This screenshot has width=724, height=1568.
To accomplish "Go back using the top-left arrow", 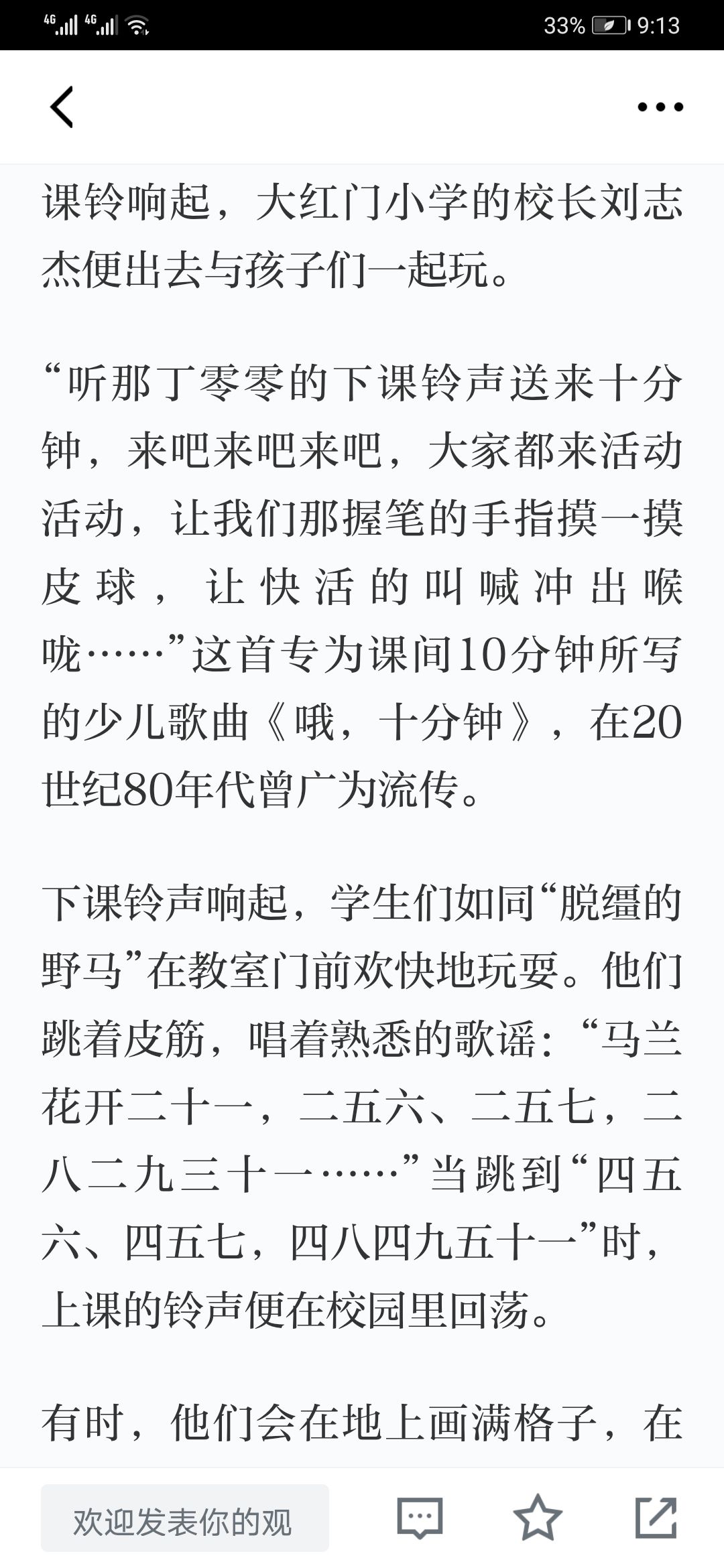I will 62,107.
